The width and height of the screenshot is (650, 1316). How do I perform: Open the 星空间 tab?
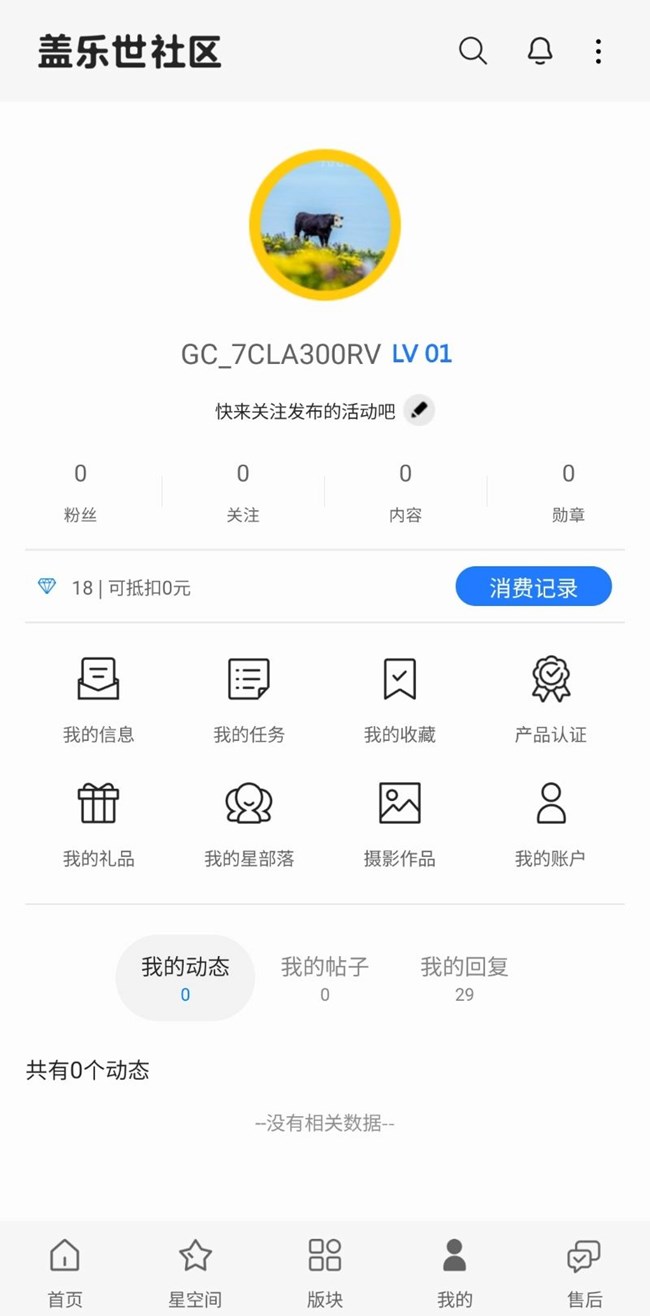(x=195, y=1270)
